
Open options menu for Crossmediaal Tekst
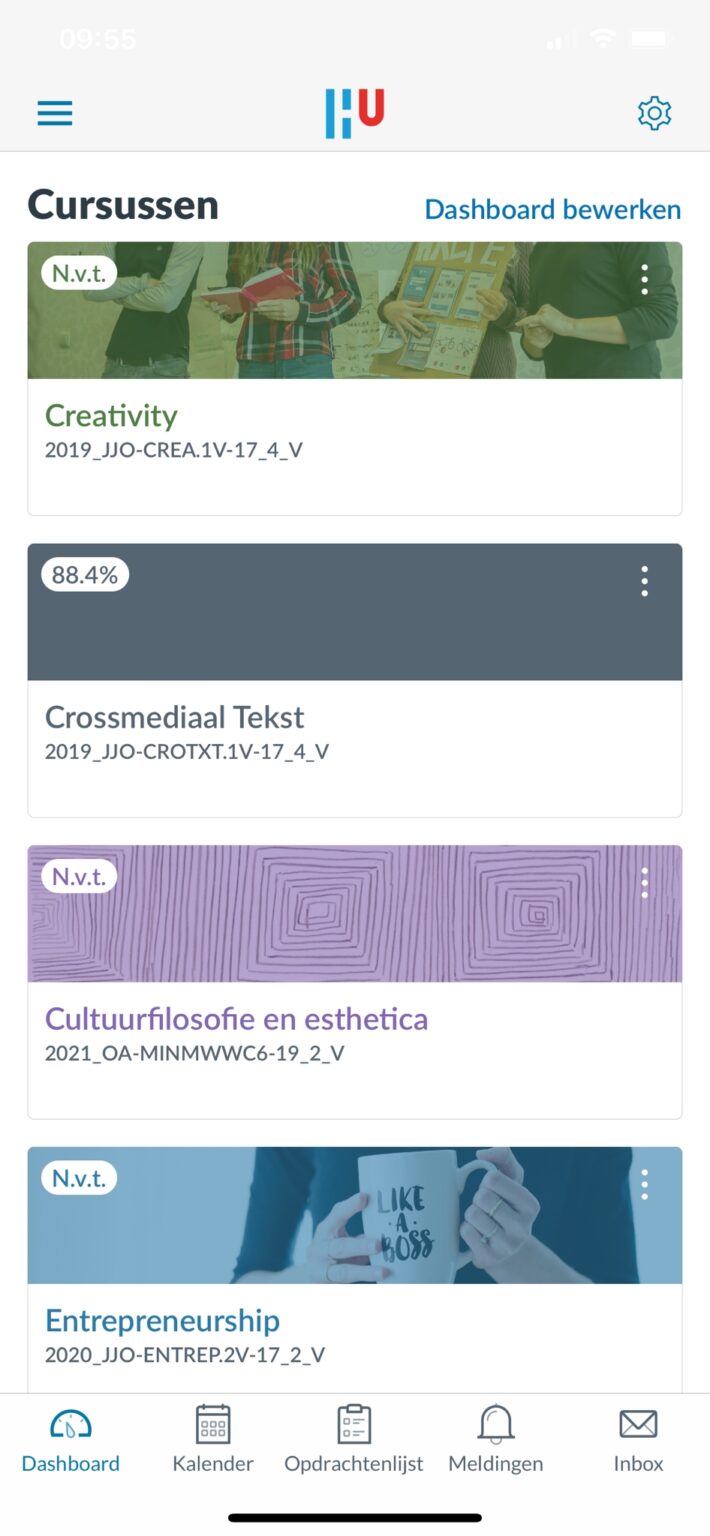(x=645, y=581)
